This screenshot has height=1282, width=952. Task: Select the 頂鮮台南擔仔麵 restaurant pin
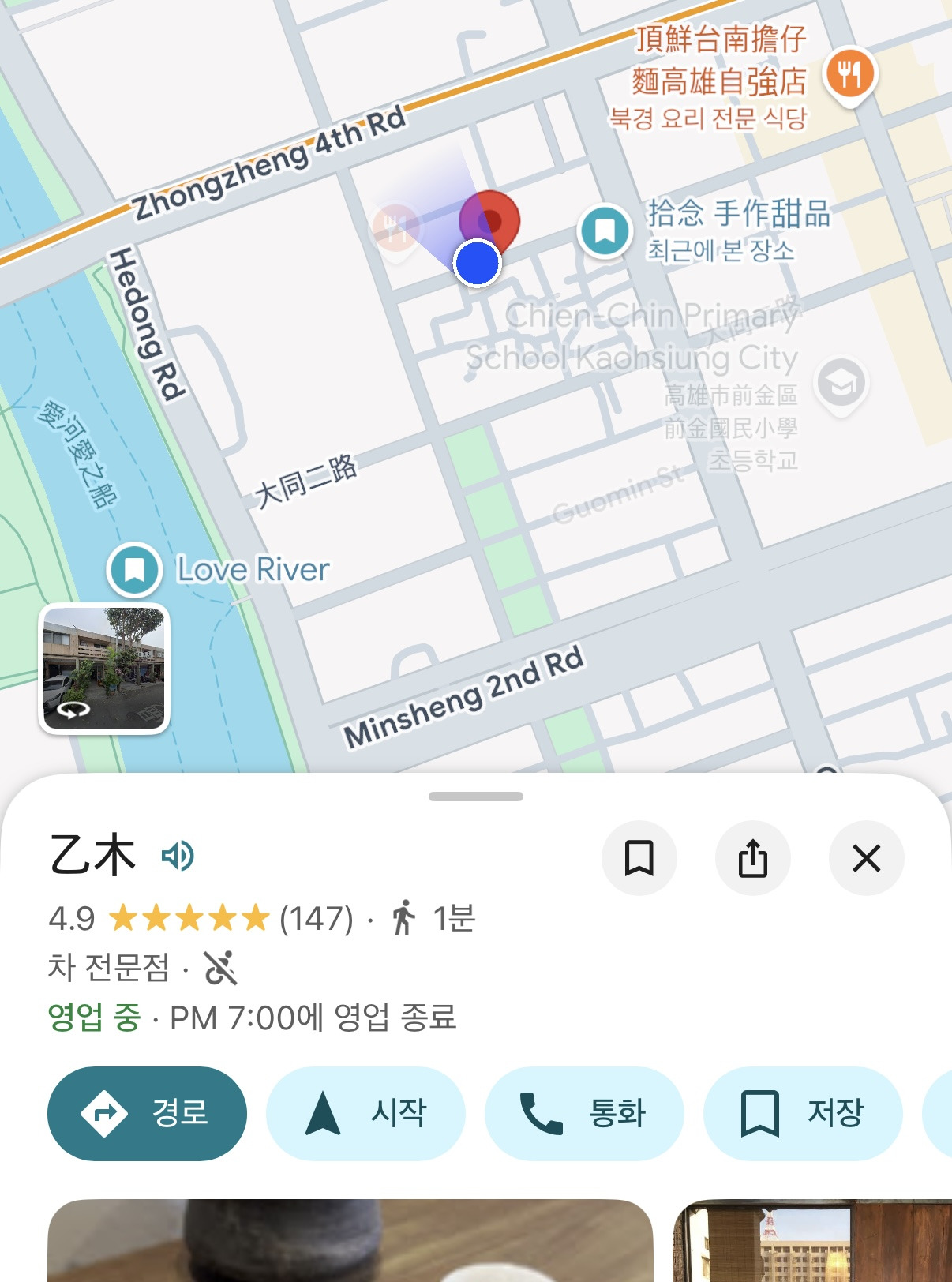point(849,75)
